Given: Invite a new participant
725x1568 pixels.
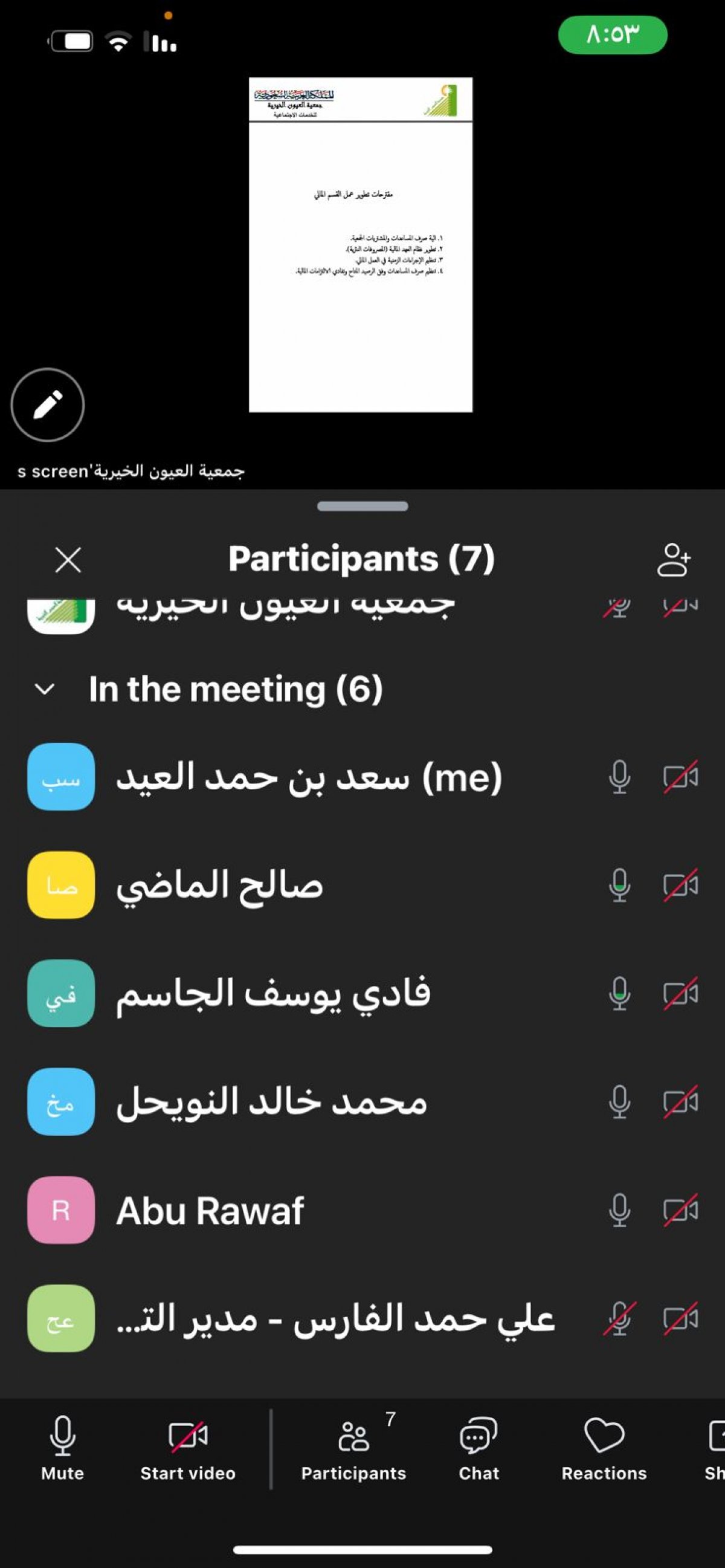Looking at the screenshot, I should coord(673,559).
